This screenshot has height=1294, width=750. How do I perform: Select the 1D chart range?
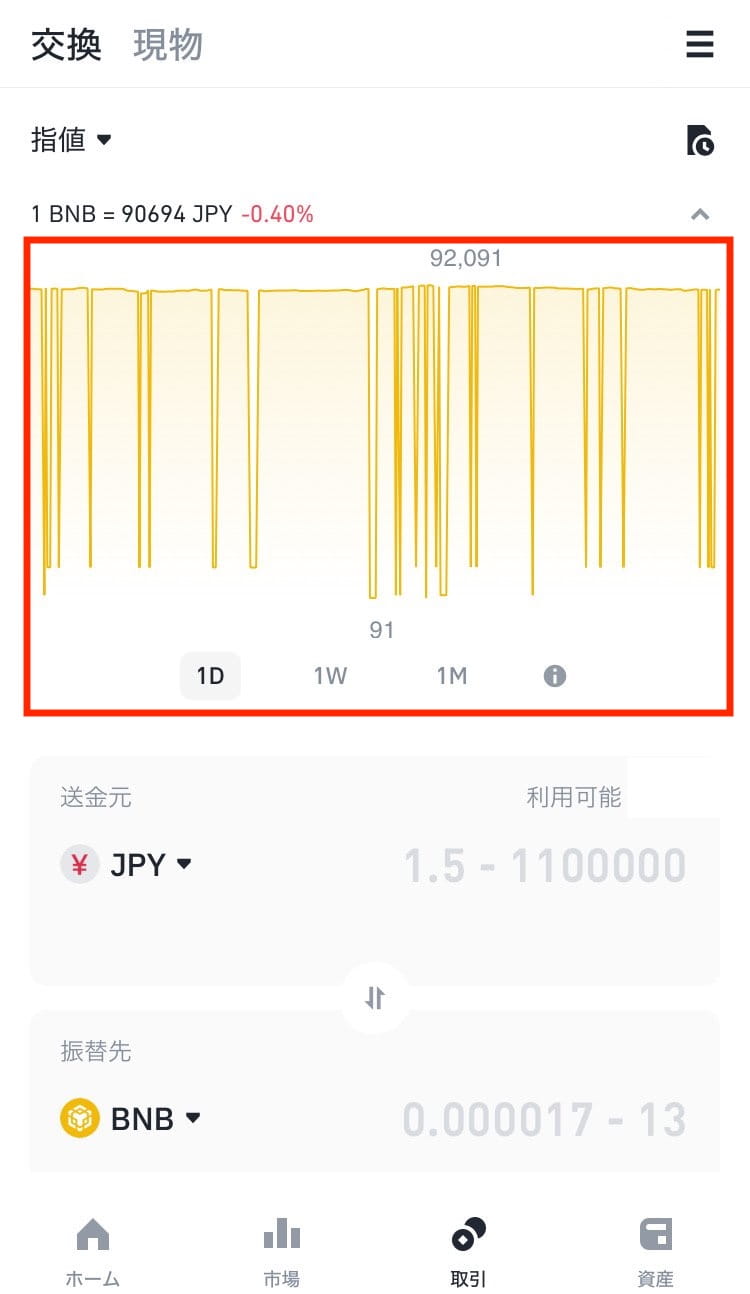210,676
